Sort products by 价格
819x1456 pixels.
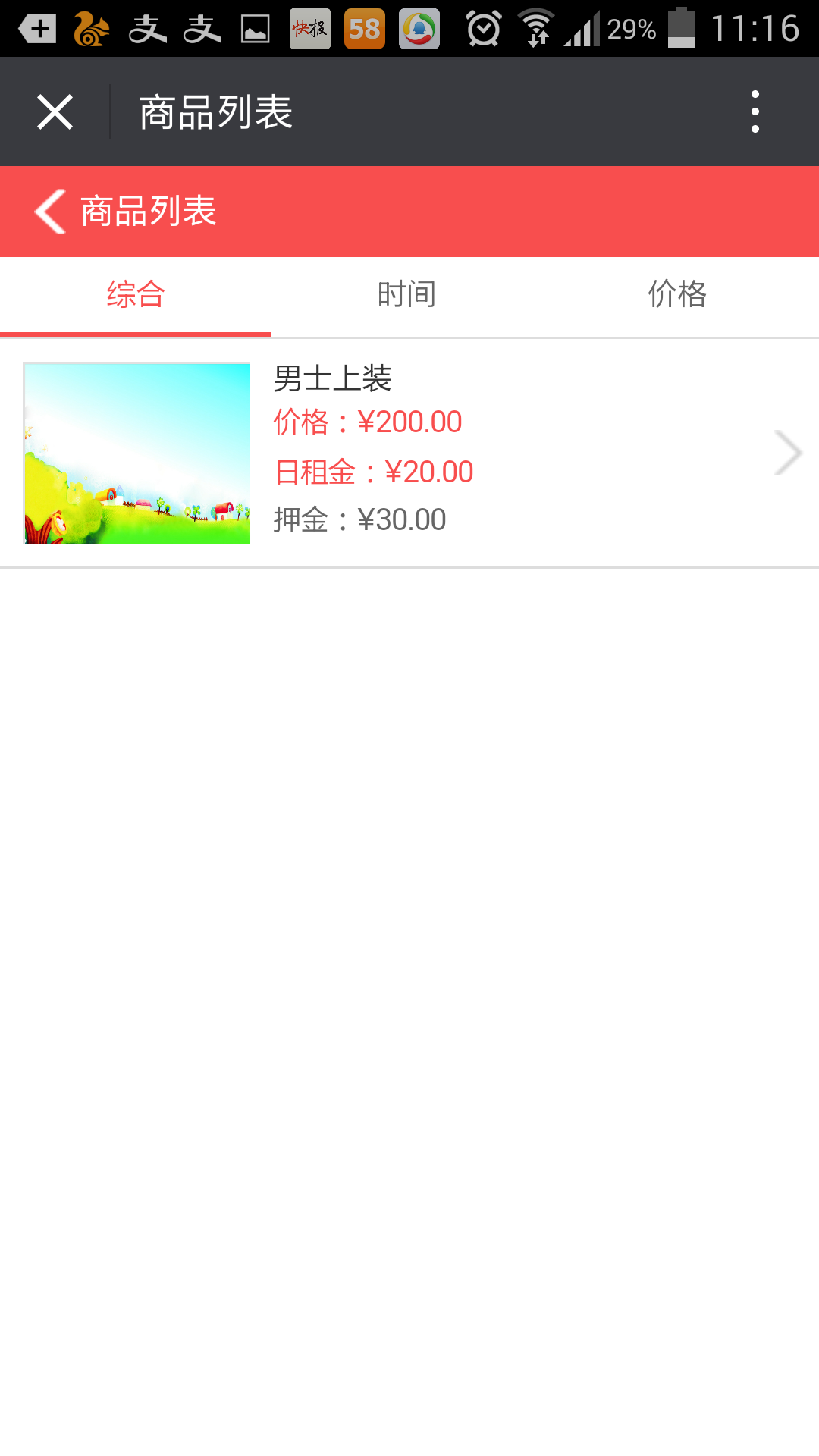click(x=677, y=294)
